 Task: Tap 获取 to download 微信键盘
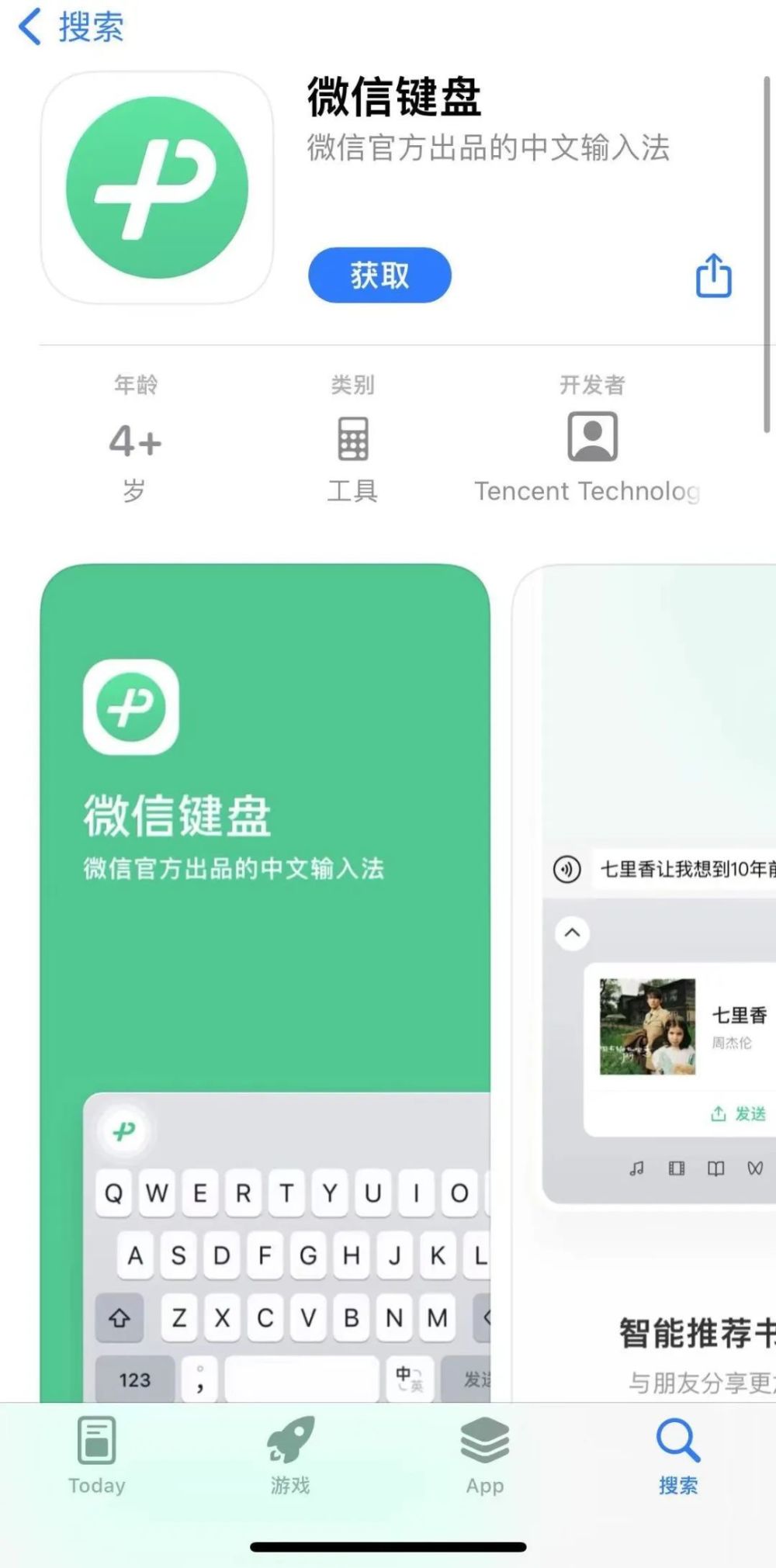pyautogui.click(x=379, y=275)
